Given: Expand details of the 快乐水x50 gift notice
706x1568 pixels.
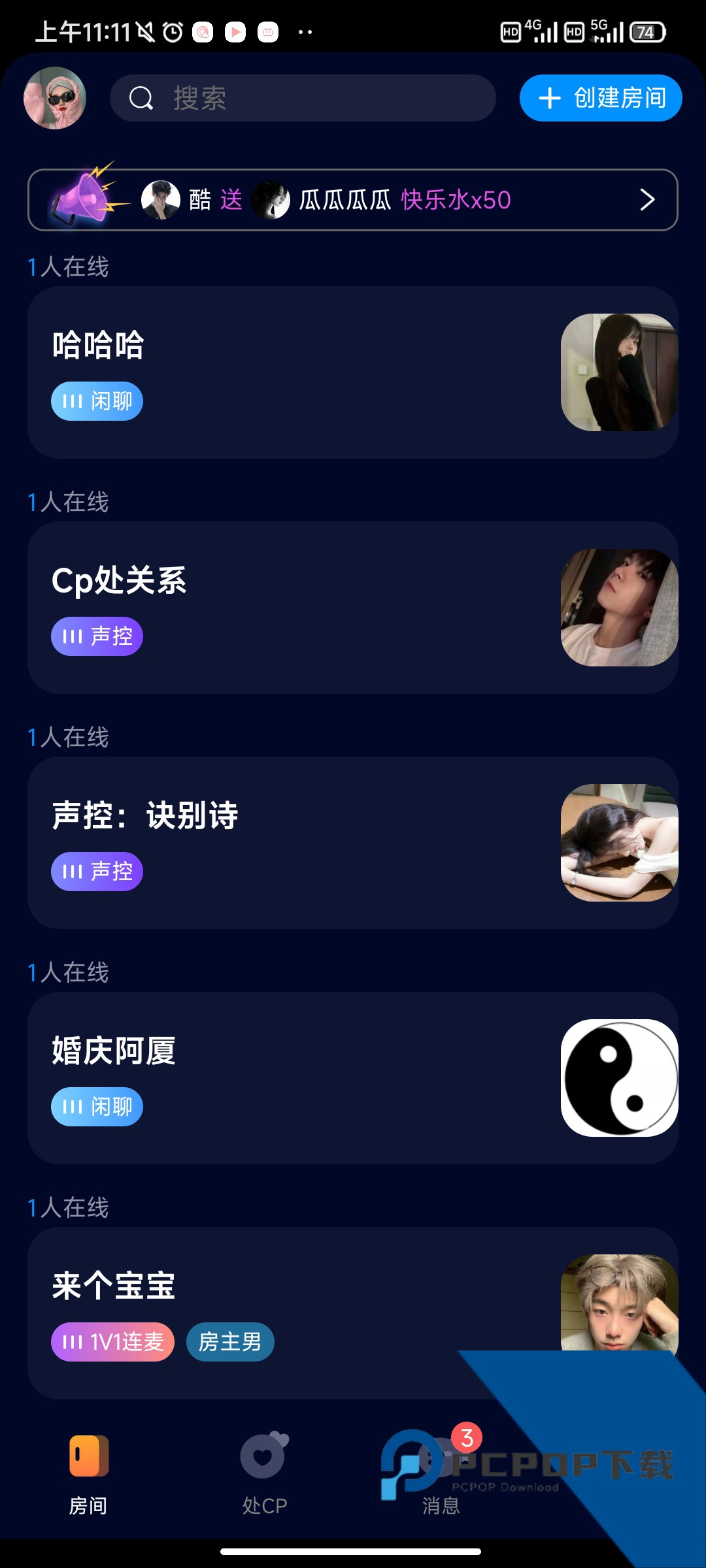Looking at the screenshot, I should point(456,200).
